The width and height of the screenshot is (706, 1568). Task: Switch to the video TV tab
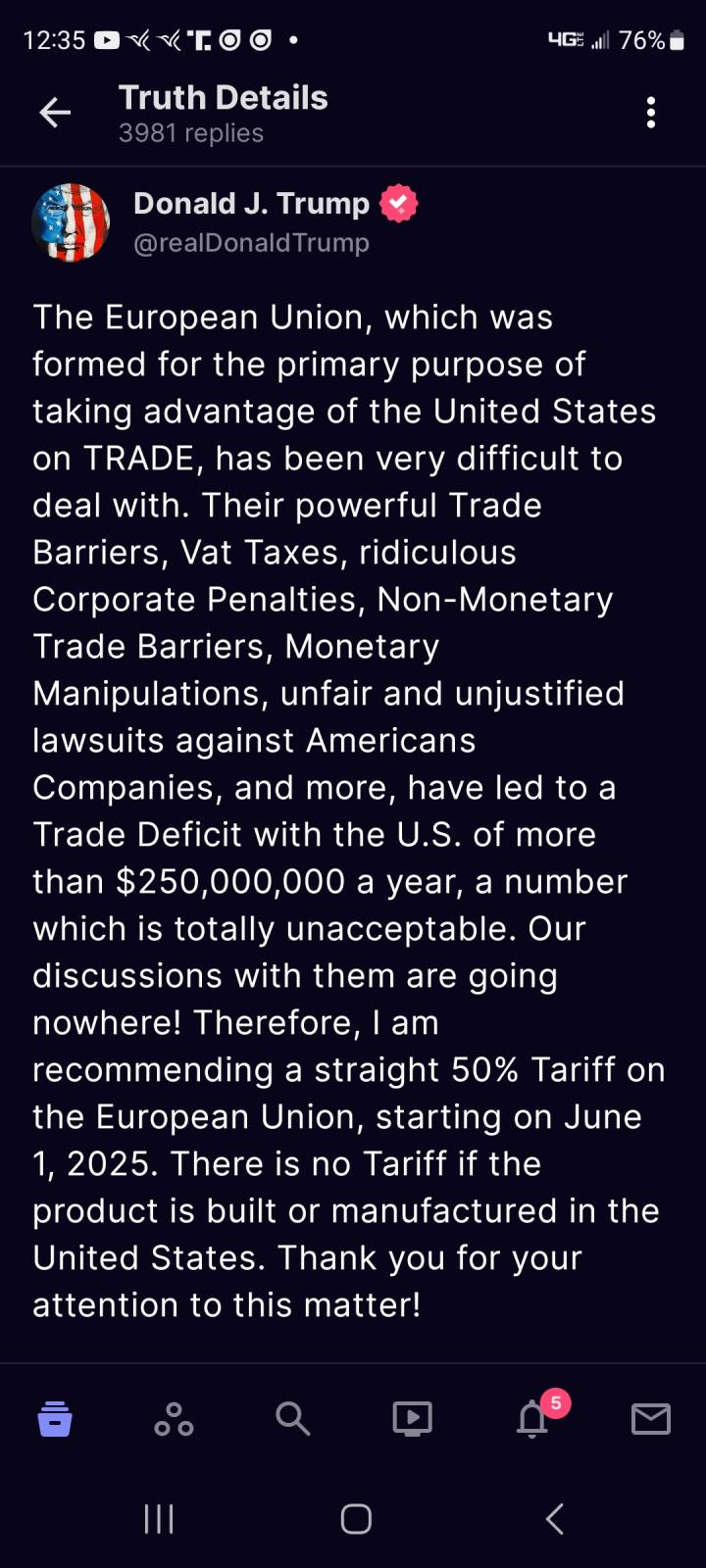point(412,1418)
